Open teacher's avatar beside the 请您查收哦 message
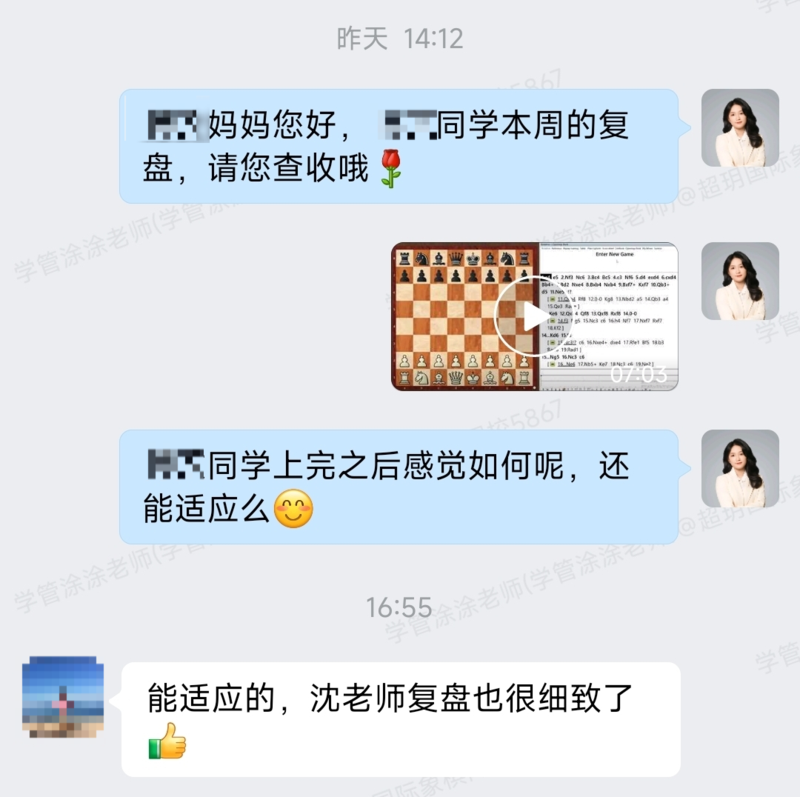800x797 pixels. [740, 128]
